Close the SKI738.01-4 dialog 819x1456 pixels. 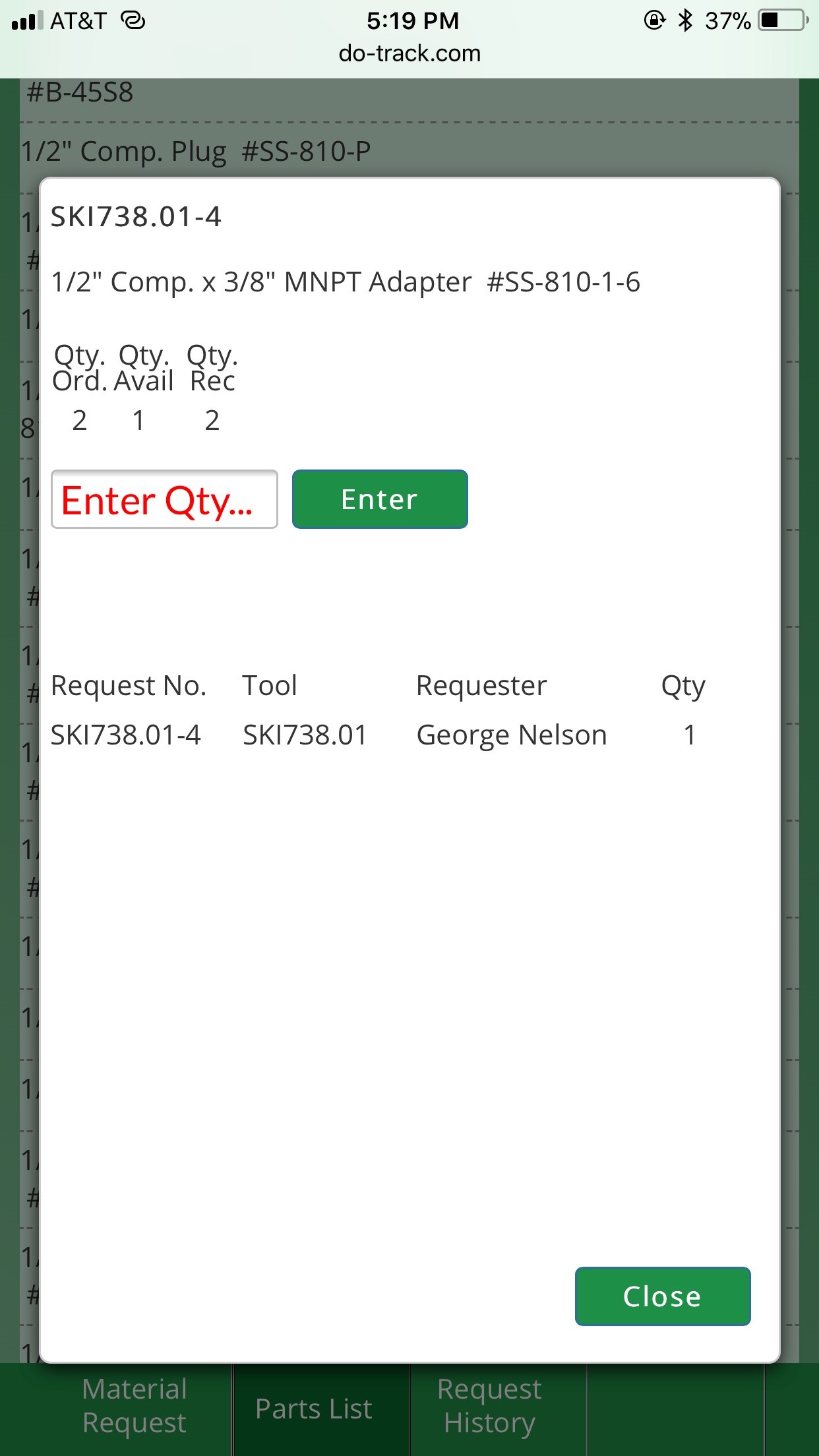tap(662, 1296)
